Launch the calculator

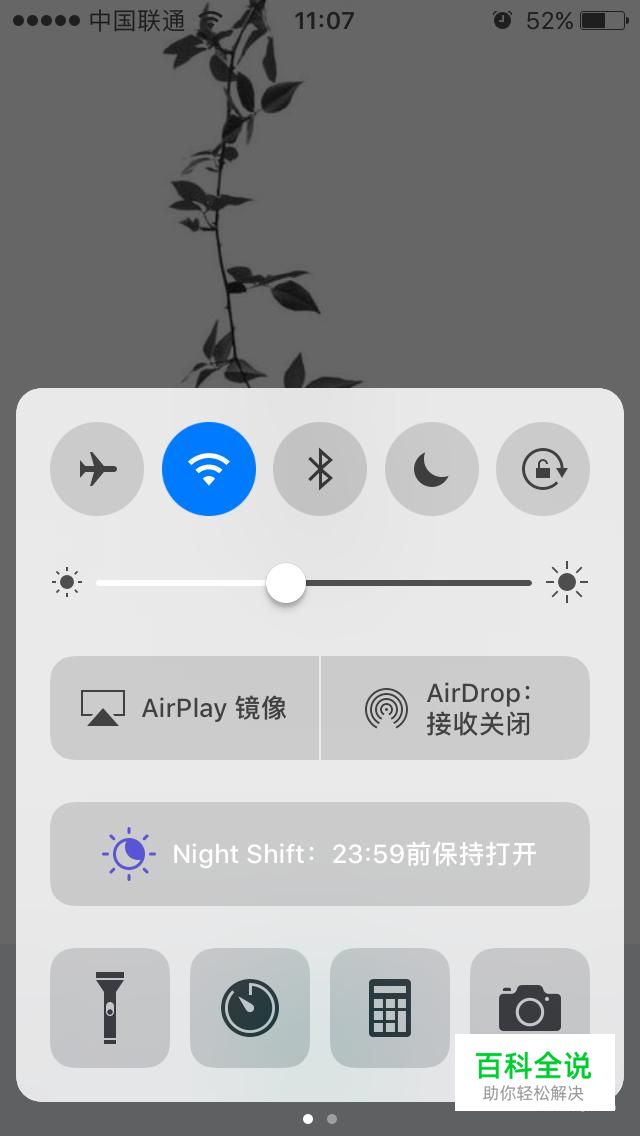390,1008
